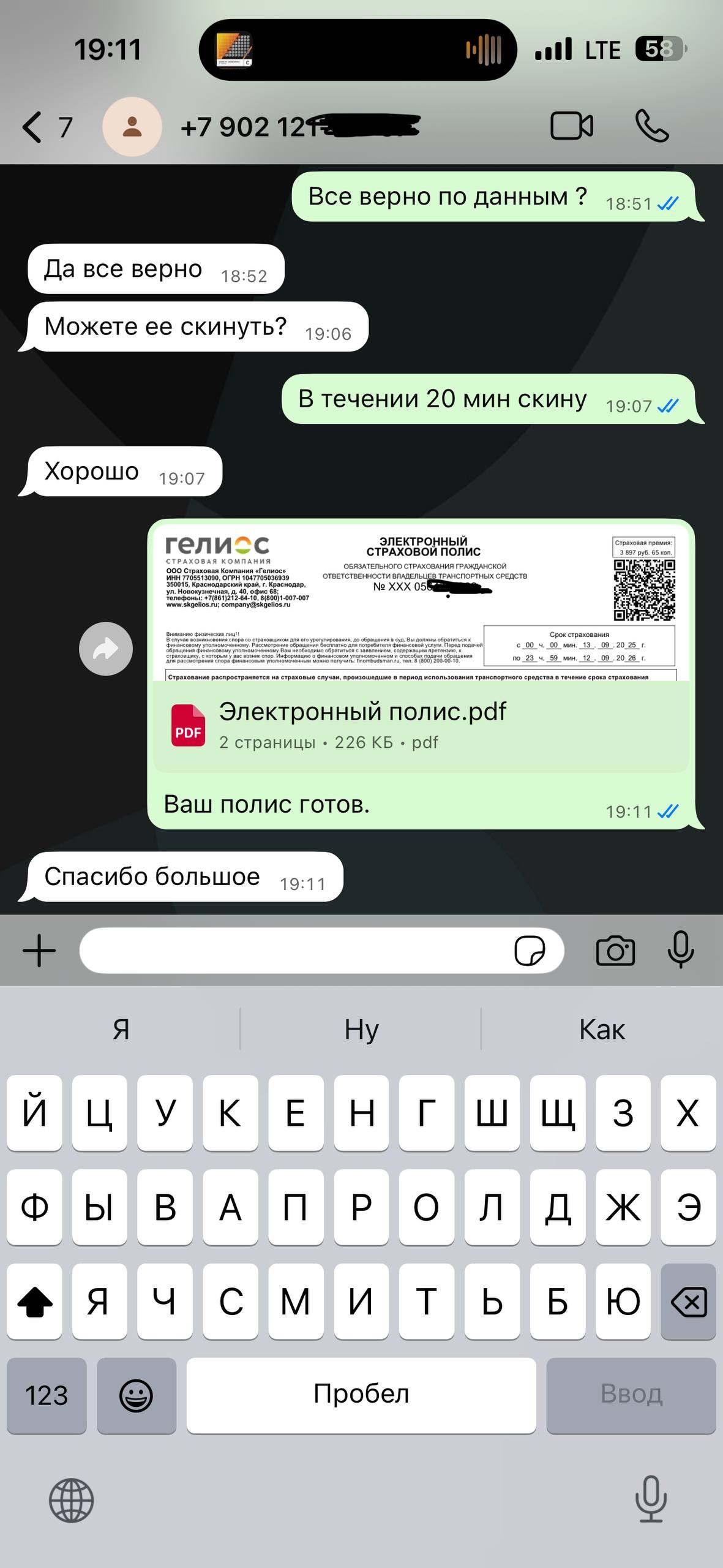Viewport: 723px width, 1568px height.
Task: Open the emoji keyboard
Action: 136,1395
